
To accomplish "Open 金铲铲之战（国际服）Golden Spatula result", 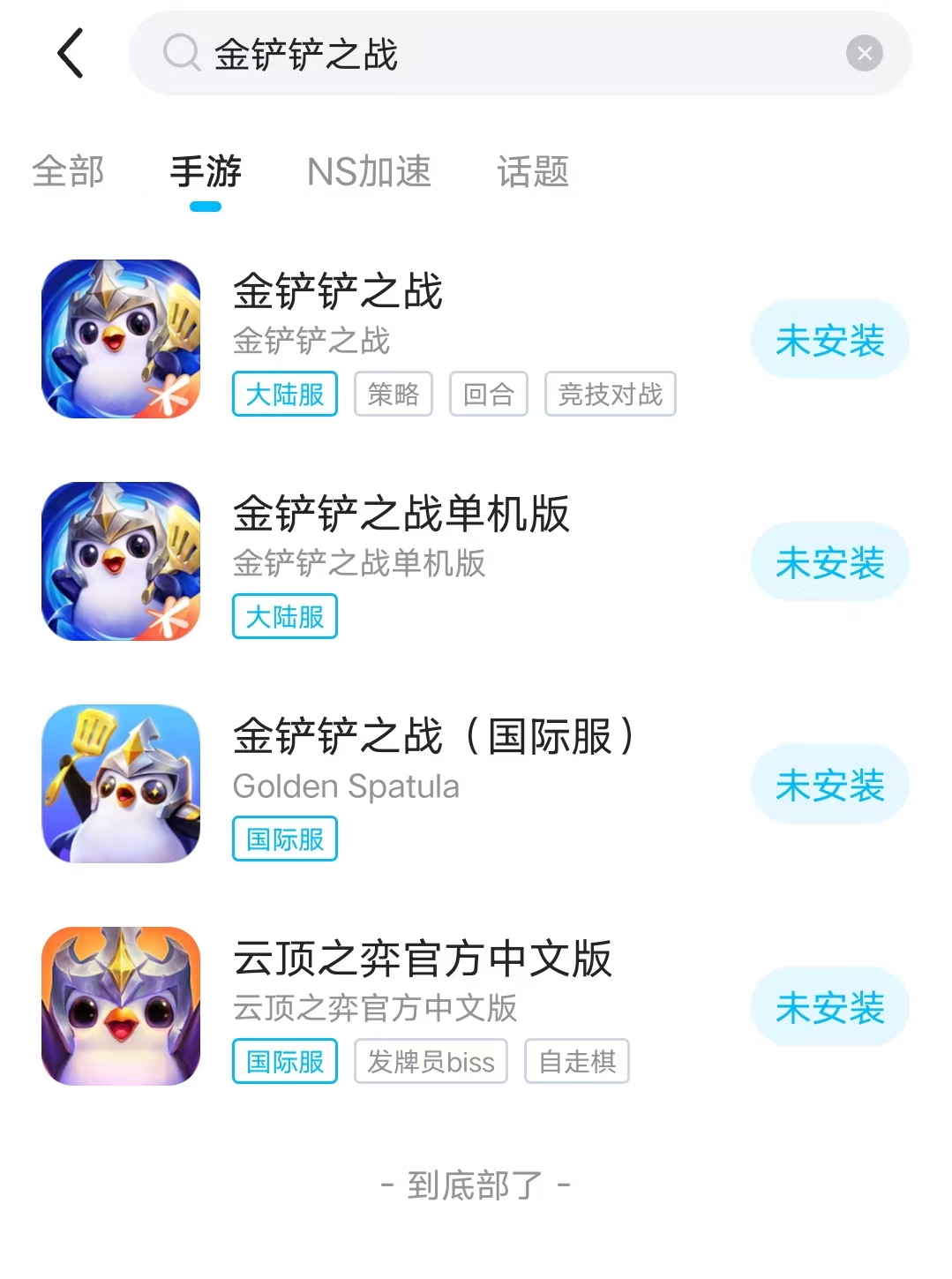I will 432,737.
